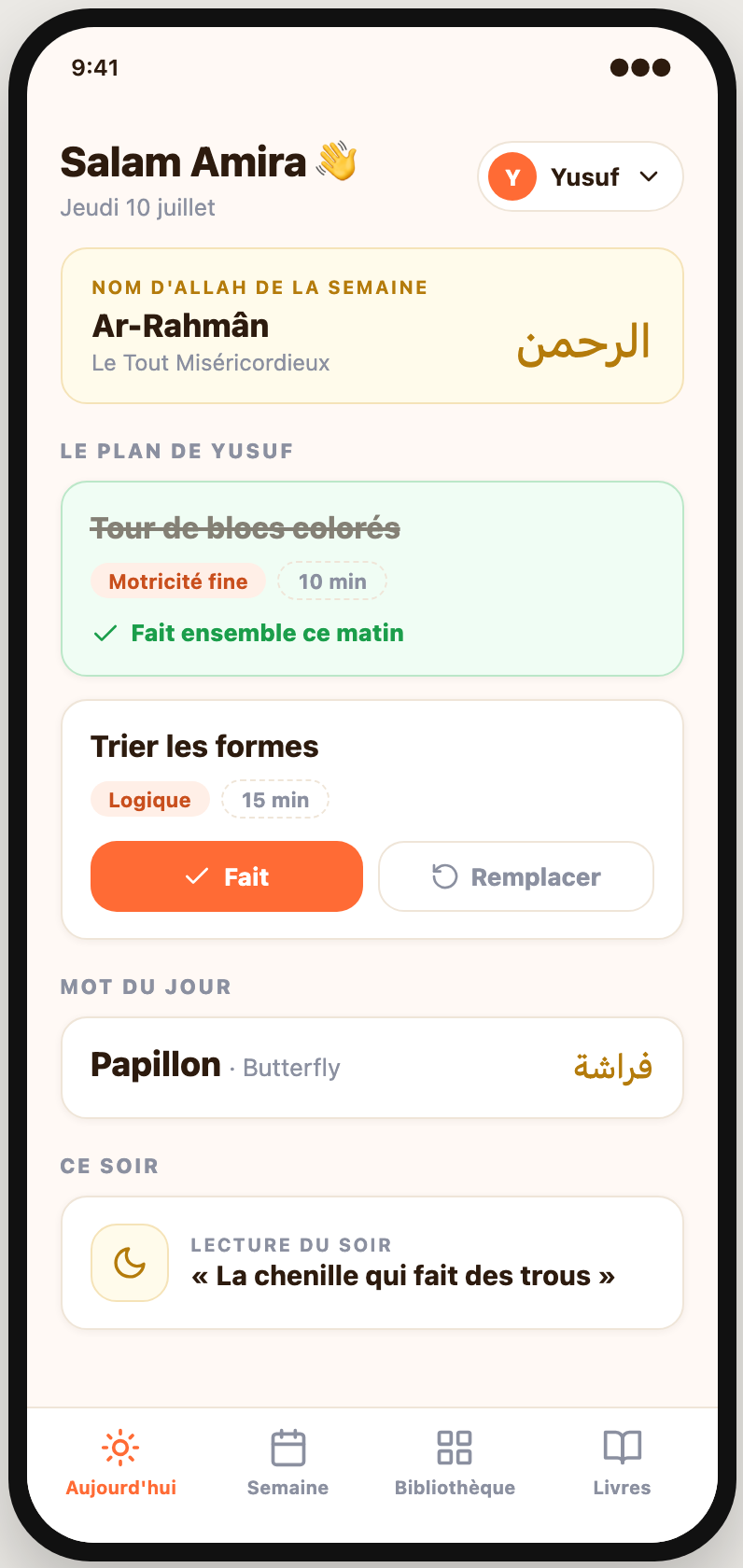The image size is (743, 1568).
Task: Go to the Bibliothèque tab
Action: 455,1463
